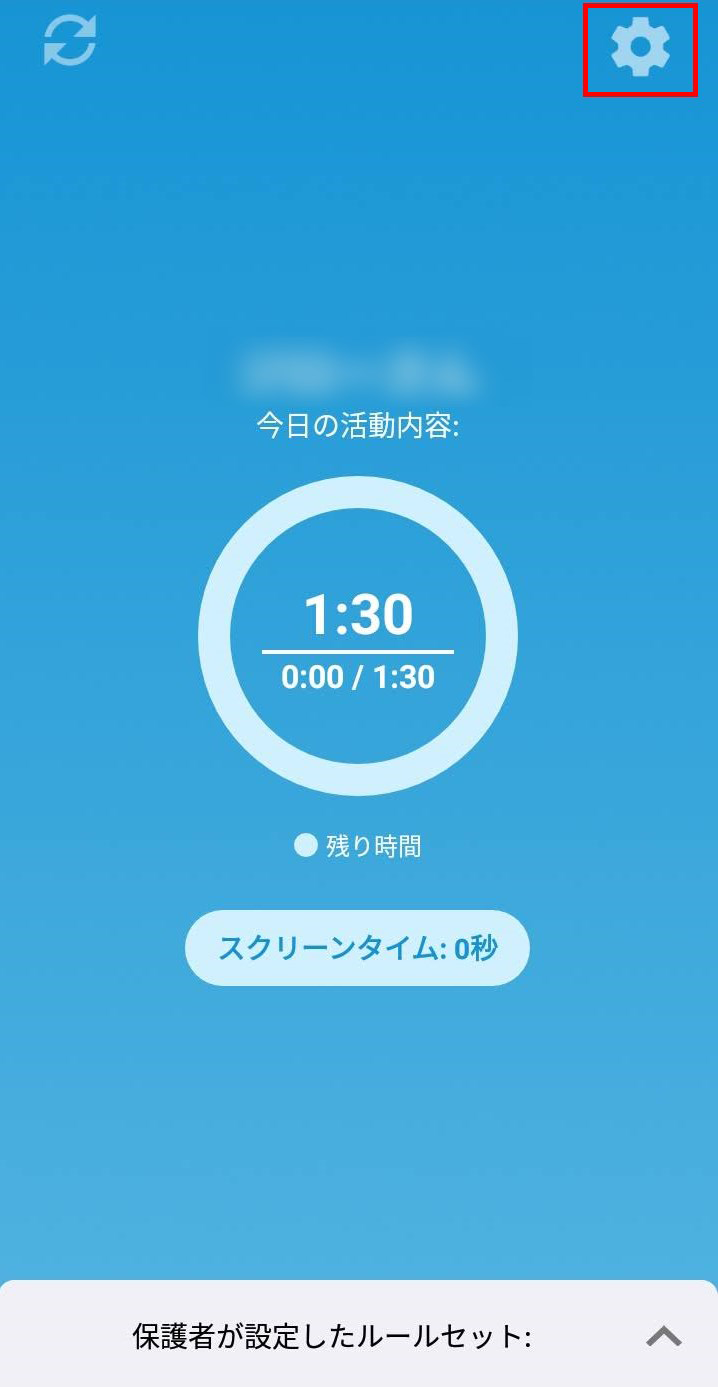Tap the refresh sync icon

70,41
